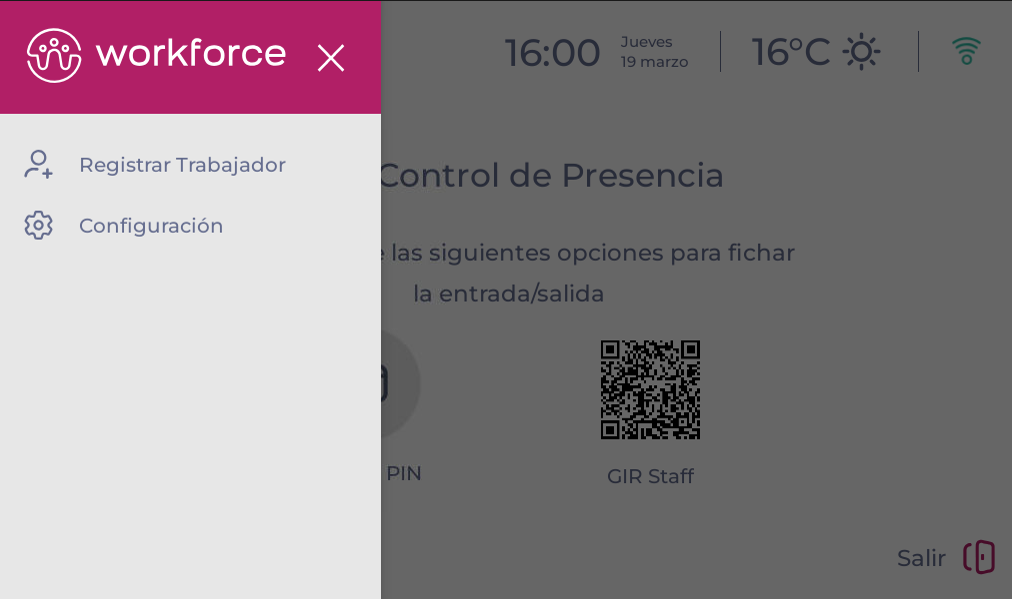Open Registrar Trabajador
The image size is (1012, 599).
[x=182, y=165]
